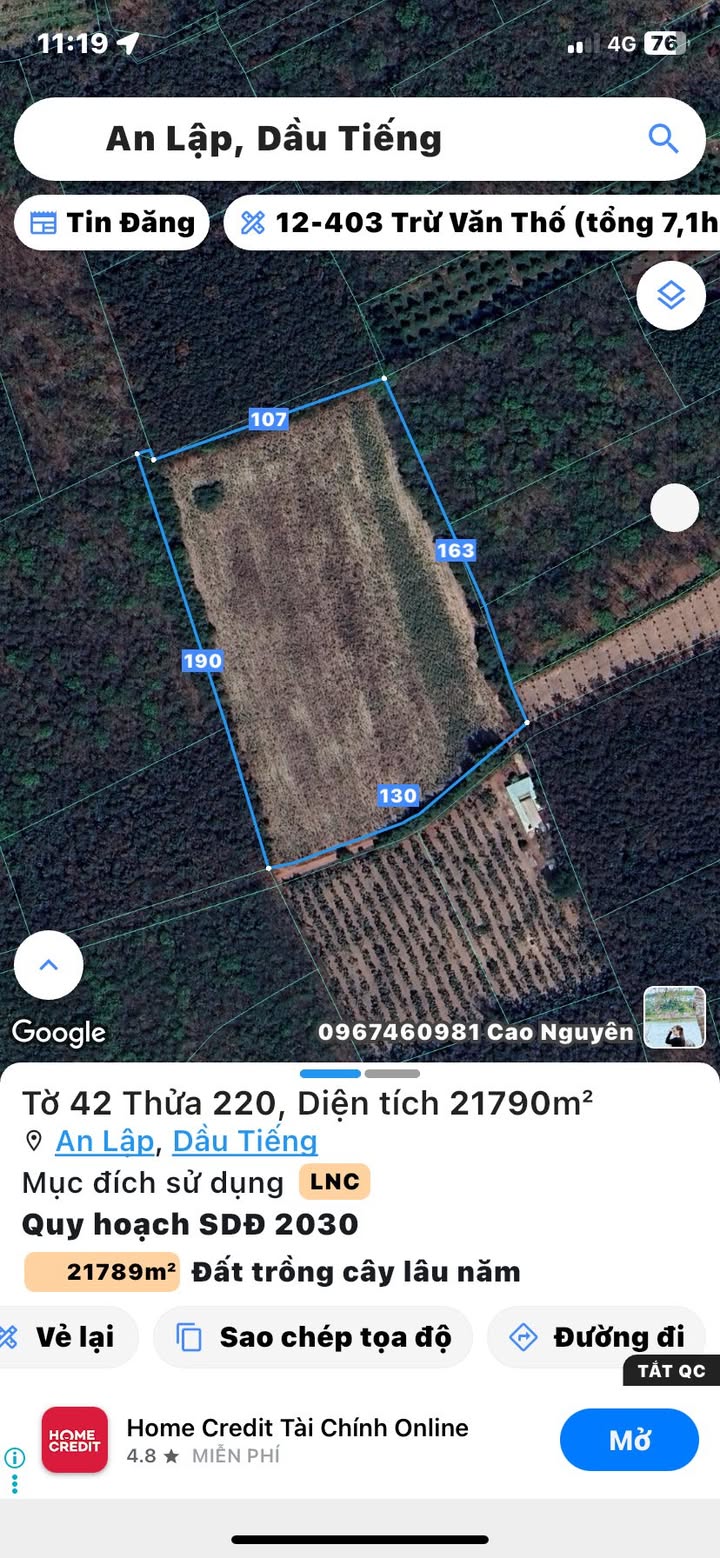Tap Mở on Home Credit ad
The width and height of the screenshot is (720, 1558).
tap(629, 1440)
